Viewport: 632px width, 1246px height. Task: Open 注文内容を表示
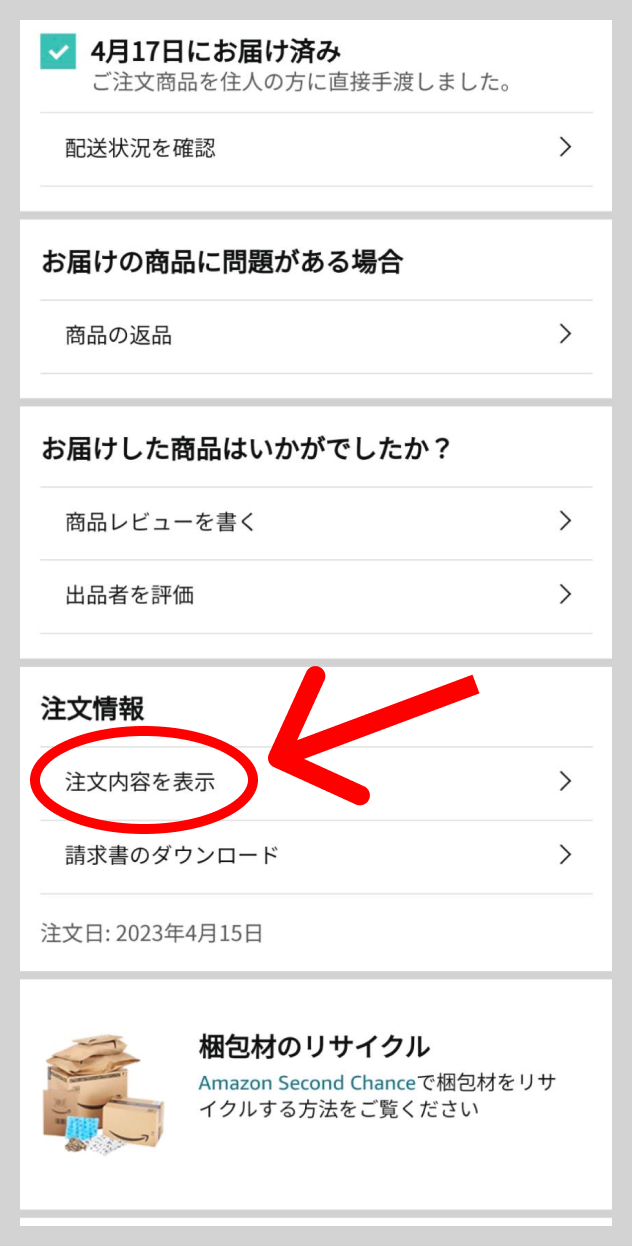pos(316,782)
